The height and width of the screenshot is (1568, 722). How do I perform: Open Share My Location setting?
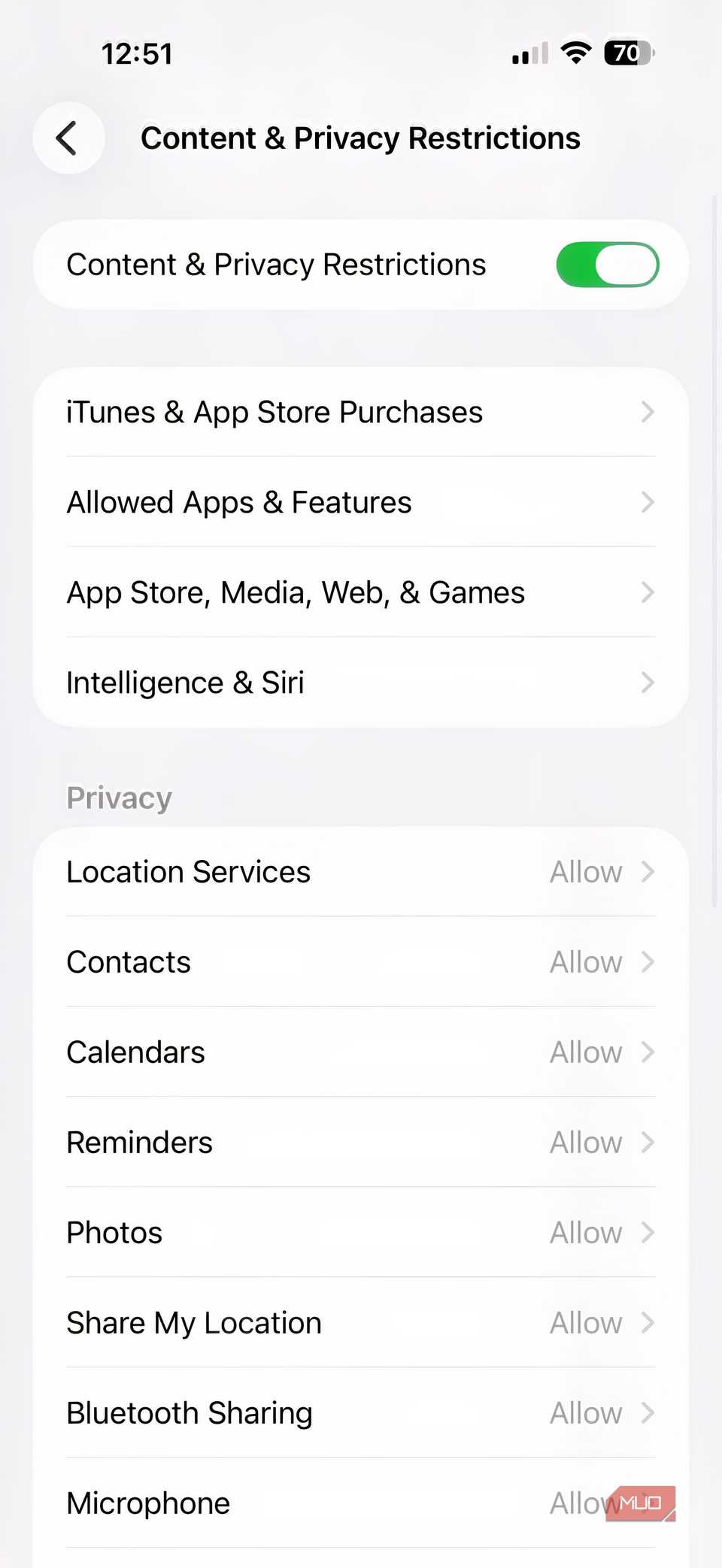tap(361, 1323)
